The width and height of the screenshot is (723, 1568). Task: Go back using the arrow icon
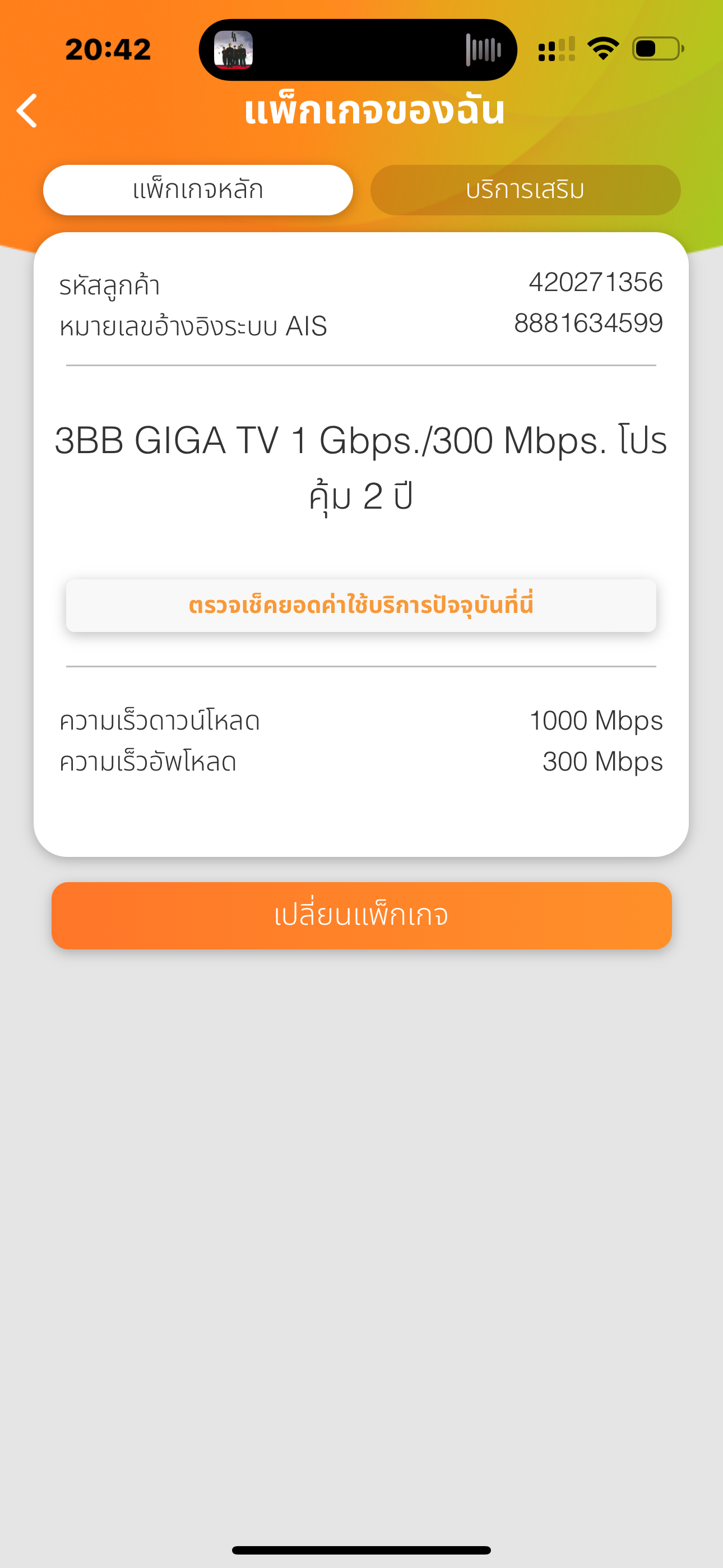(27, 111)
